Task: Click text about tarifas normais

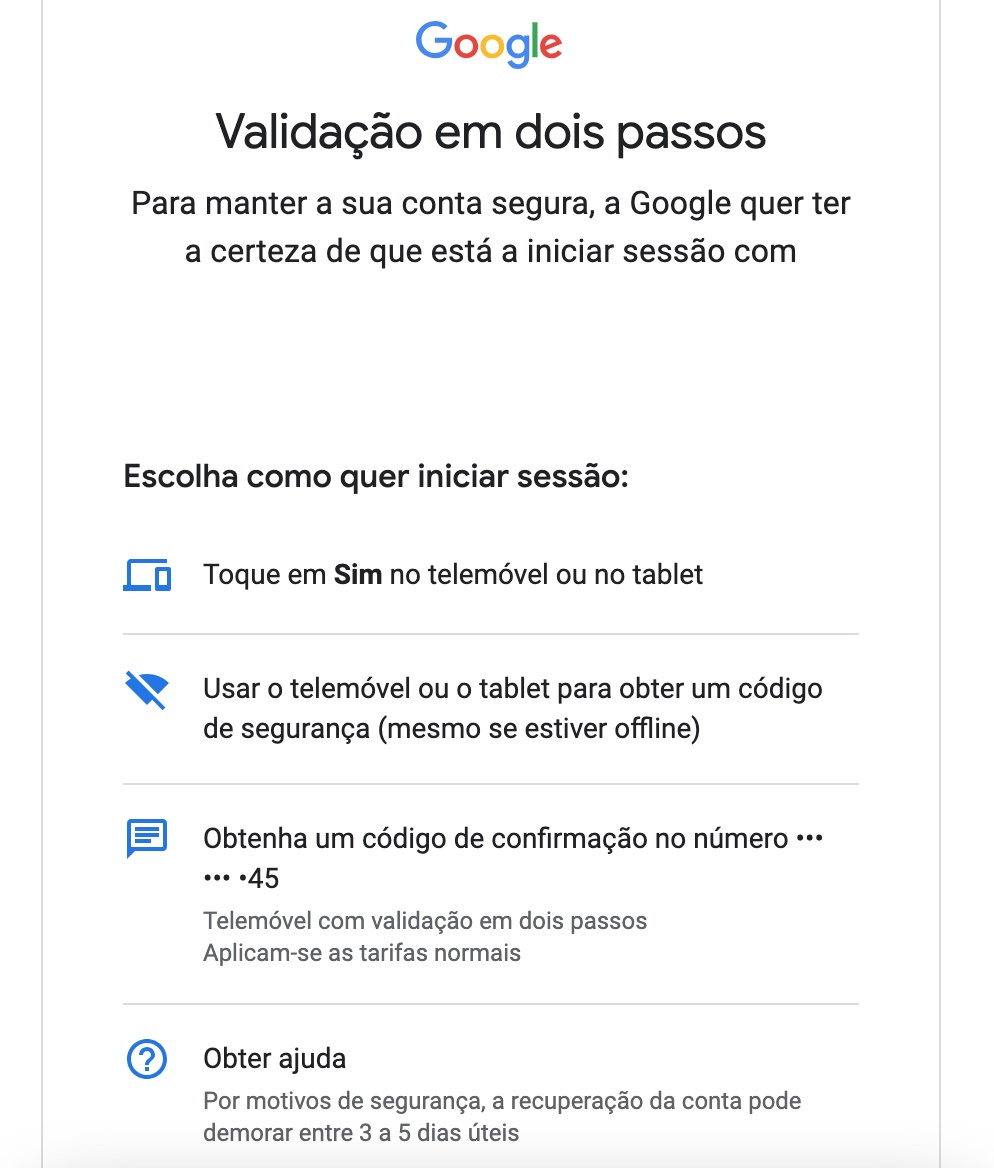Action: tap(361, 952)
